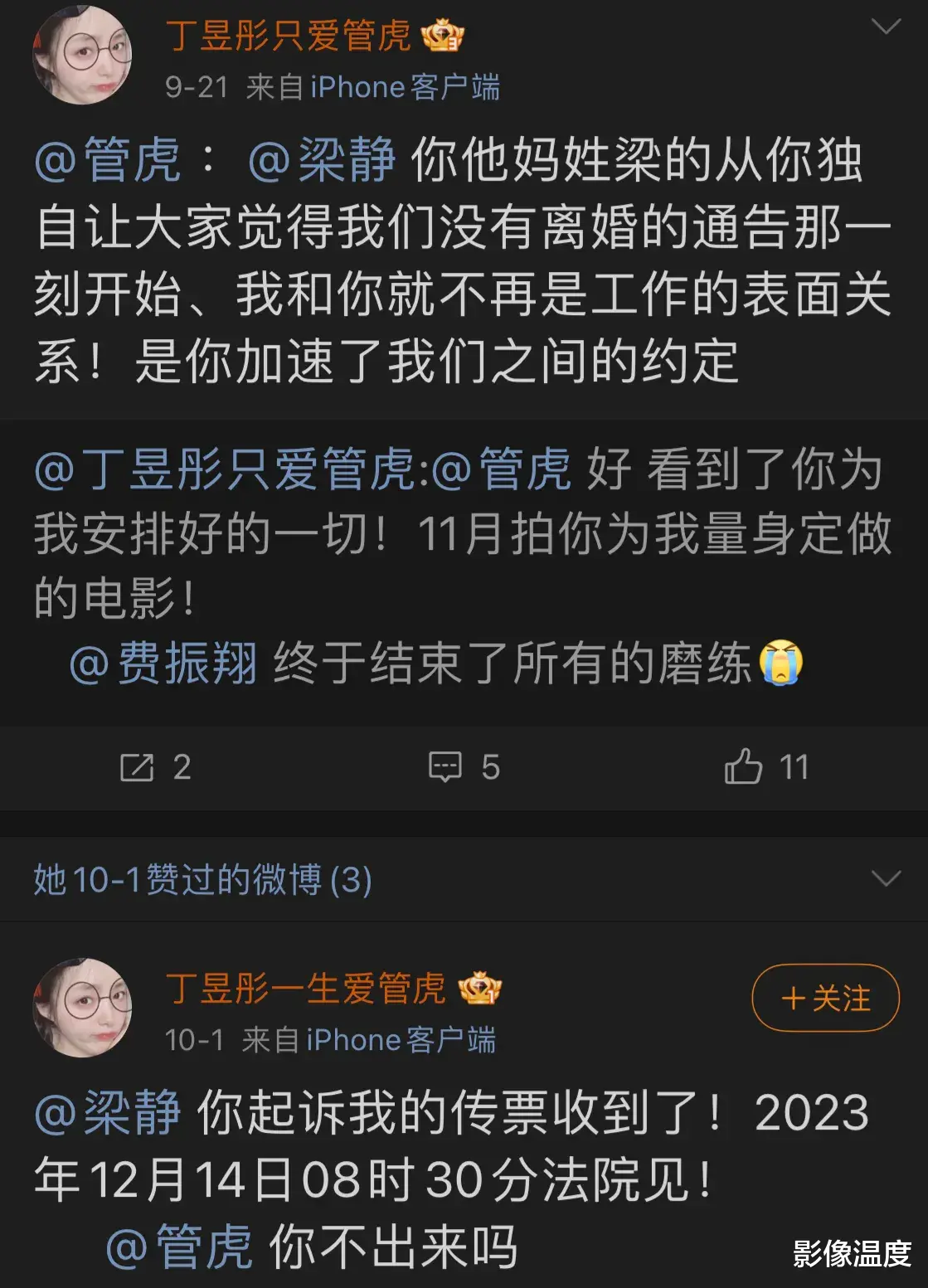Viewport: 928px width, 1288px height.
Task: Select the like counter showing 11
Action: [793, 768]
